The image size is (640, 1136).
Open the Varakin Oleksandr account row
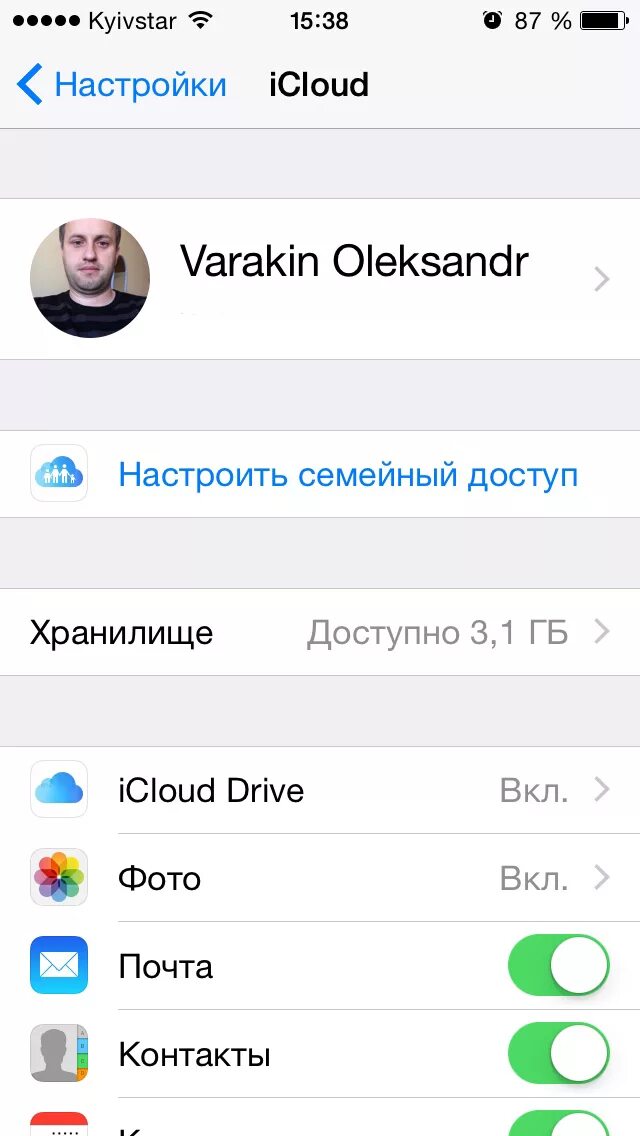coord(354,278)
